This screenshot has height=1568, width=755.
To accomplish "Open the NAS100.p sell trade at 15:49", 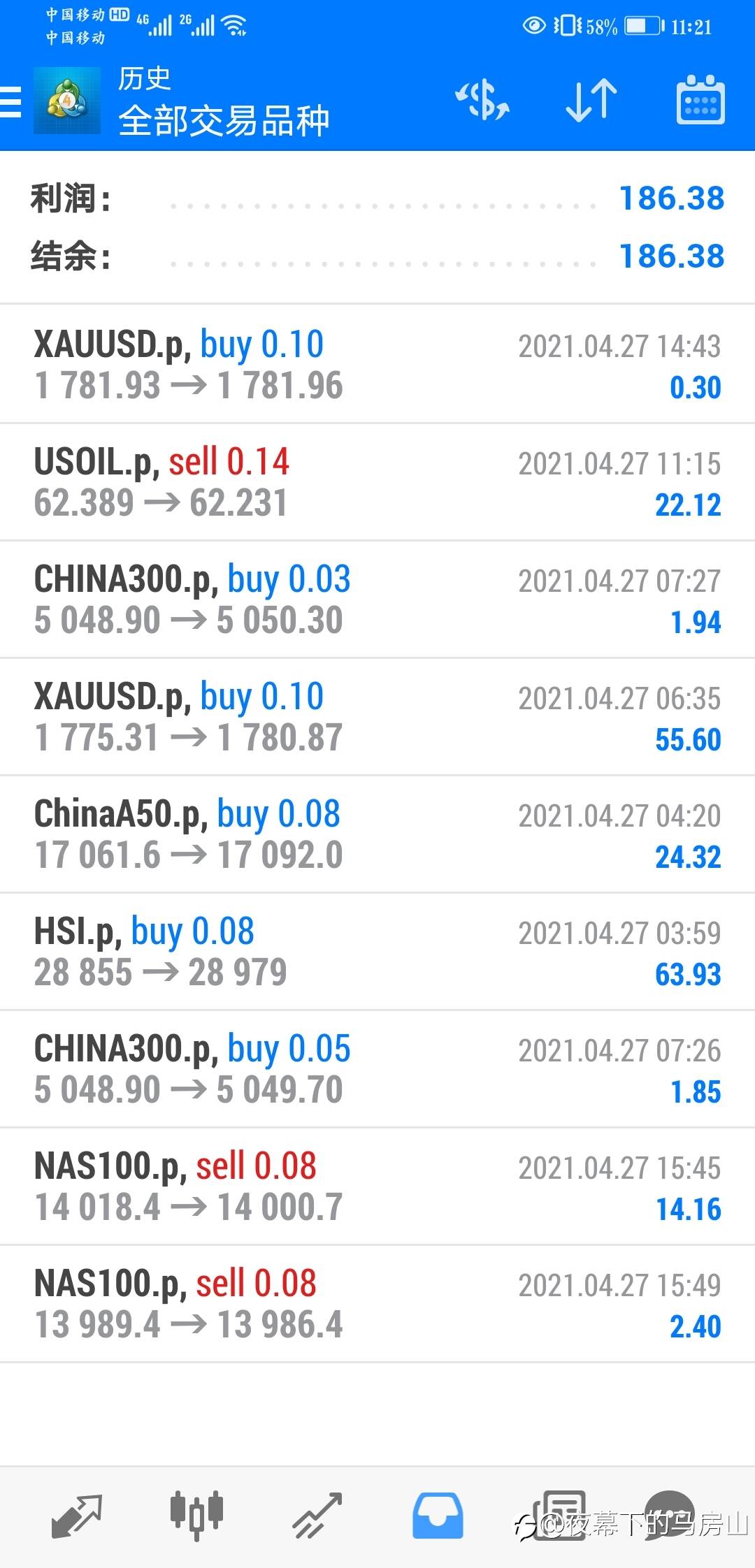I will tap(377, 1303).
